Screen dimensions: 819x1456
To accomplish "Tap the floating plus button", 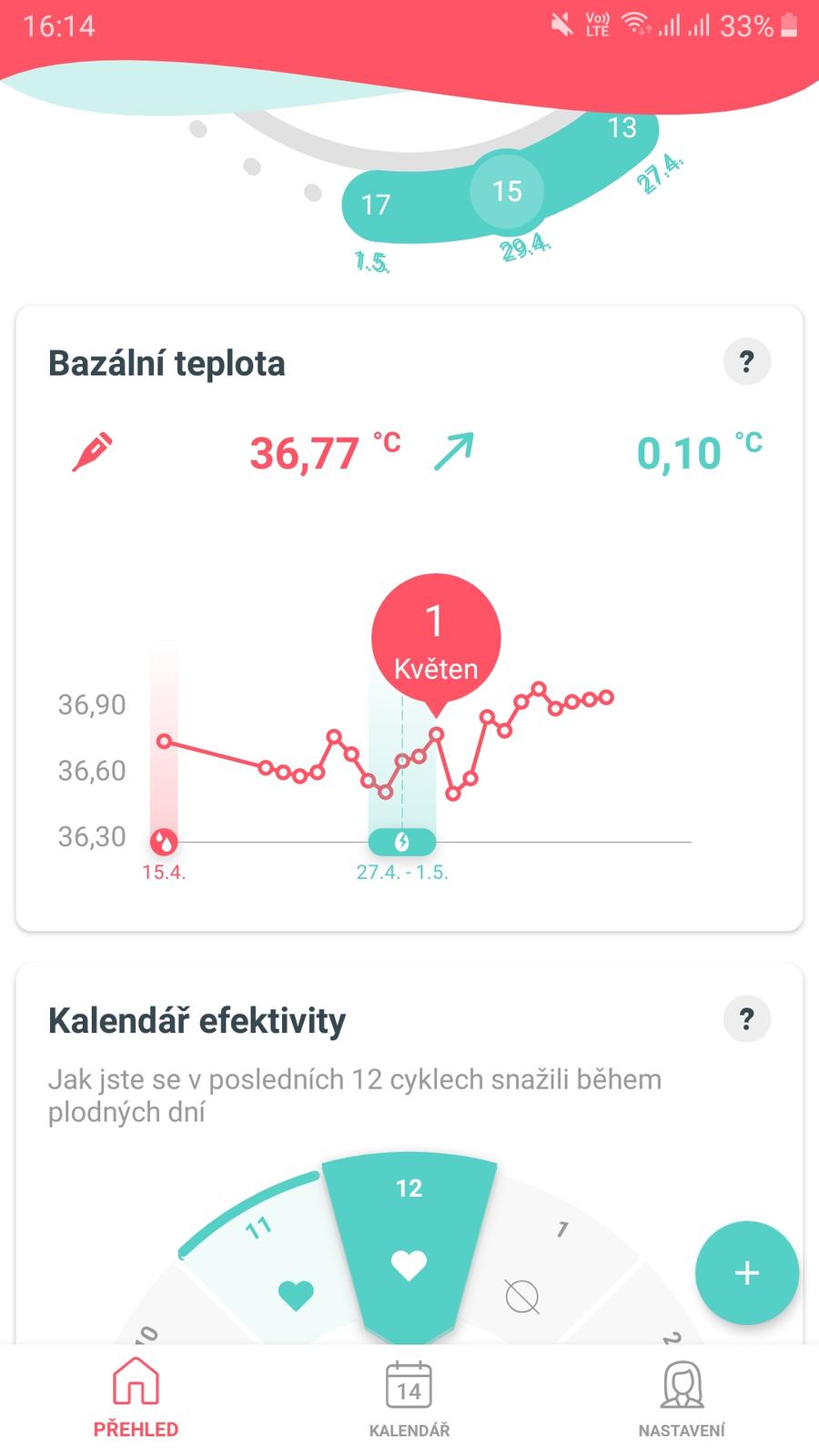I will pos(746,1272).
